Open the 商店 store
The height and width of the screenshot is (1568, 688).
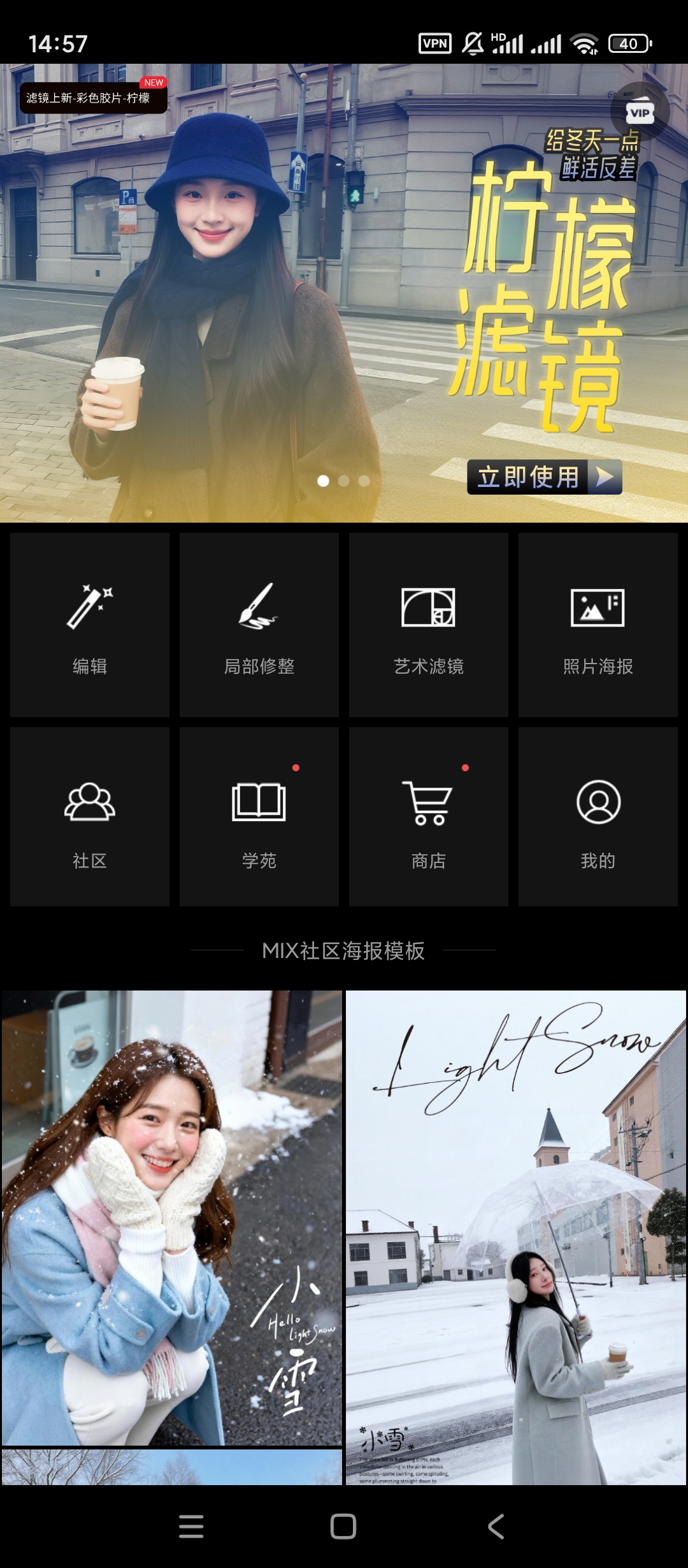pos(428,817)
